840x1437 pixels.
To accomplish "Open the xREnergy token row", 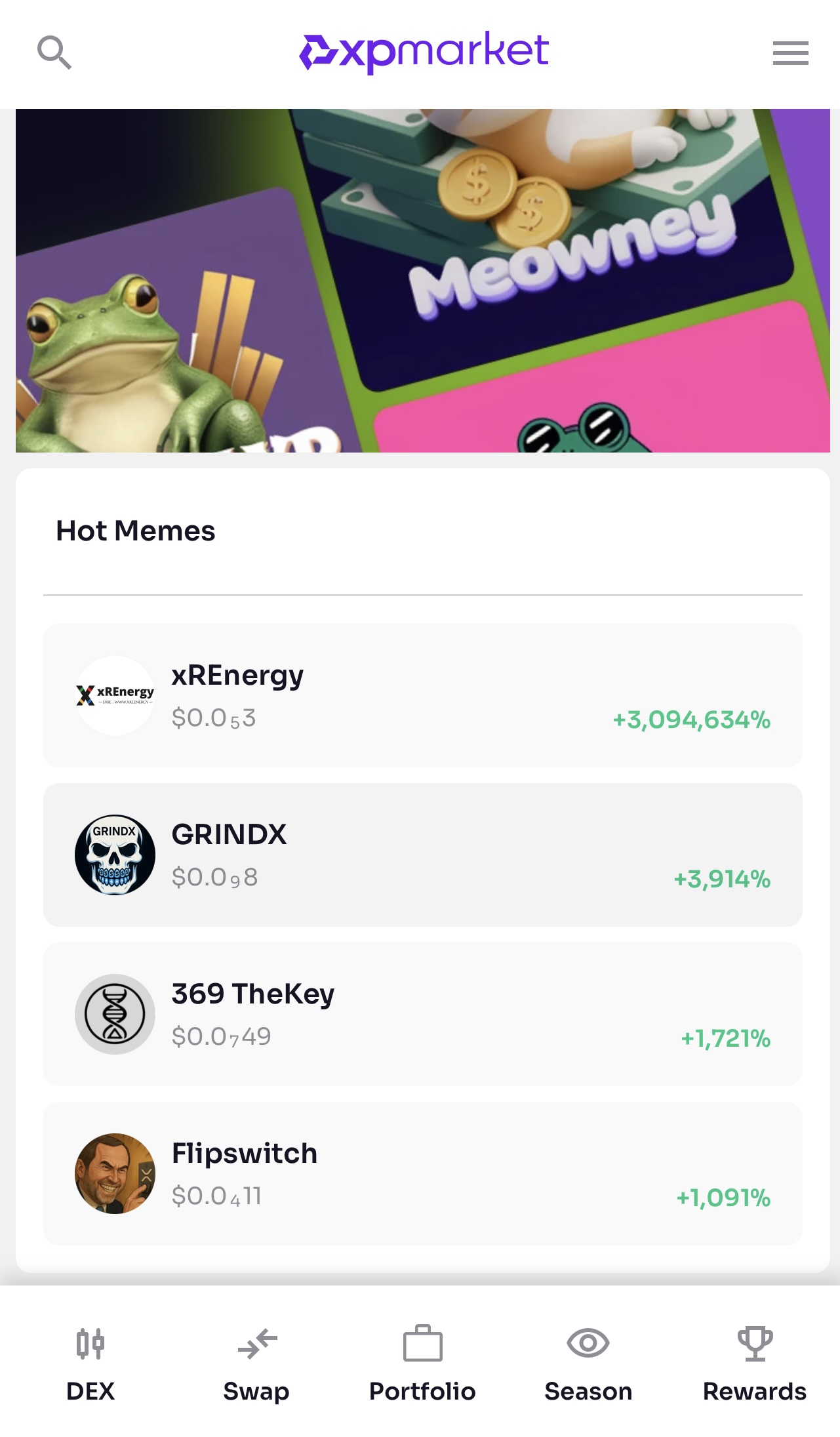I will (423, 695).
